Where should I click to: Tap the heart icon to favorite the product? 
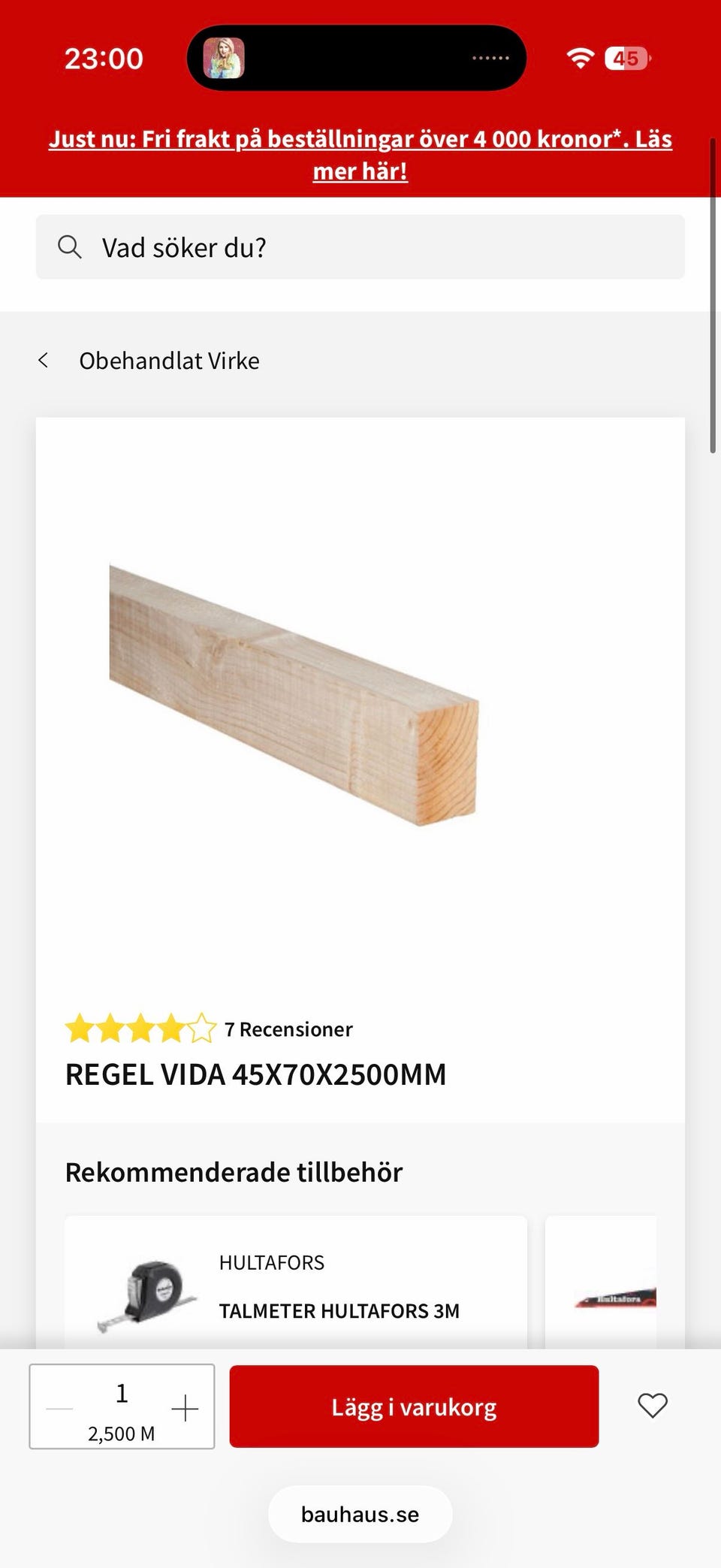(x=652, y=1406)
